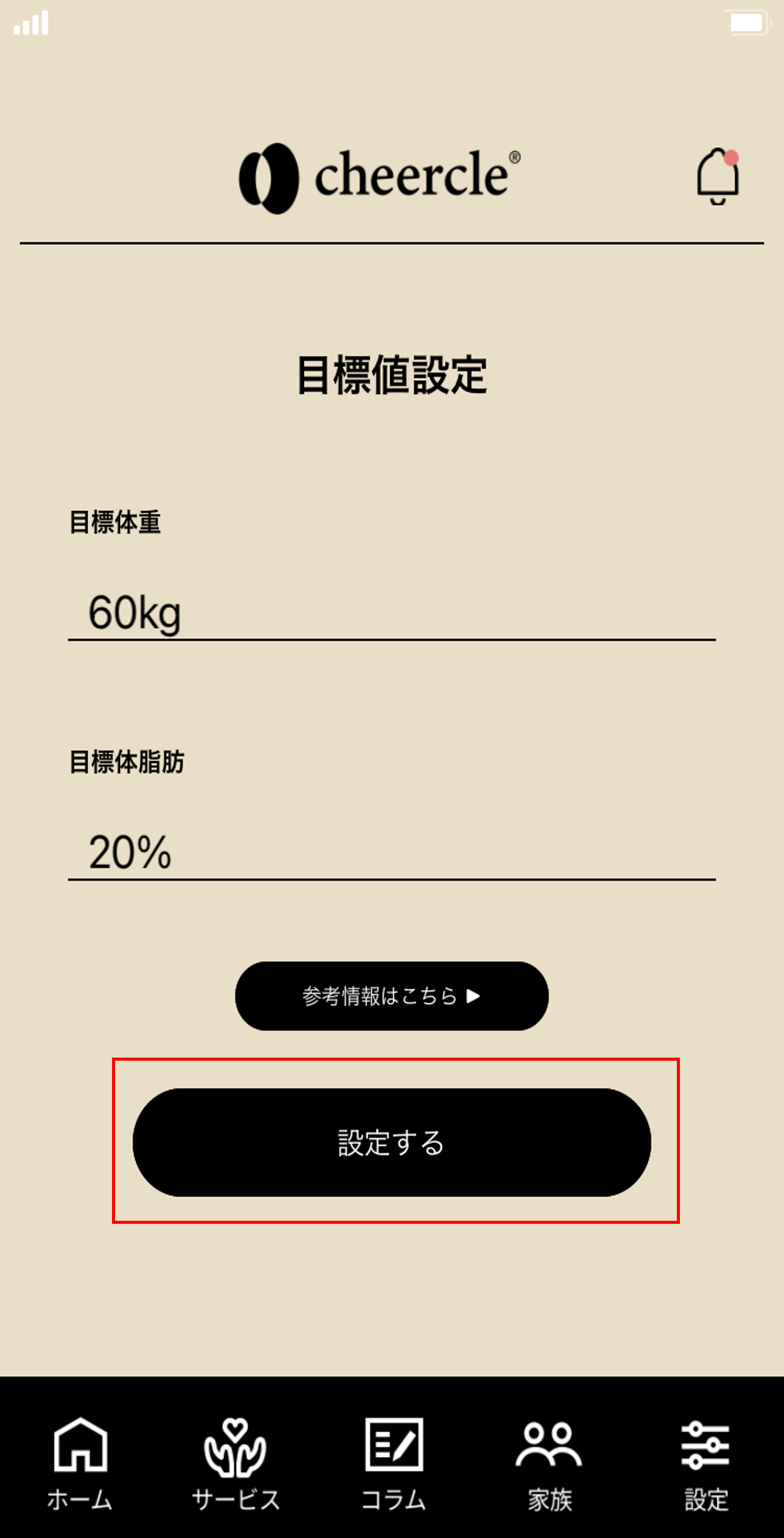Screen dimensions: 784x1538
Task: Edit the 目標体脂肪 field showing 20%
Action: click(391, 852)
